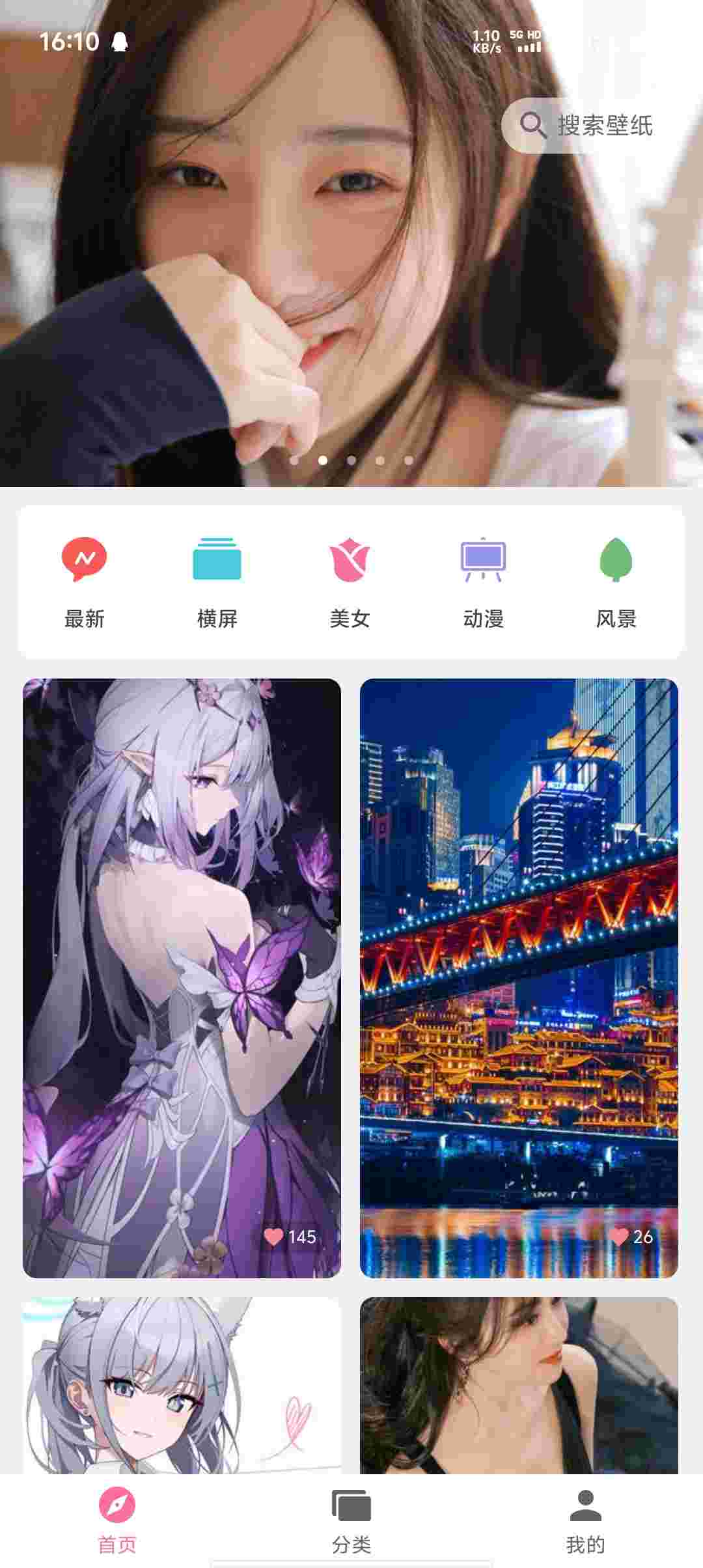Open the purple butterfly elf anime wallpaper
703x1568 pixels.
click(x=182, y=977)
